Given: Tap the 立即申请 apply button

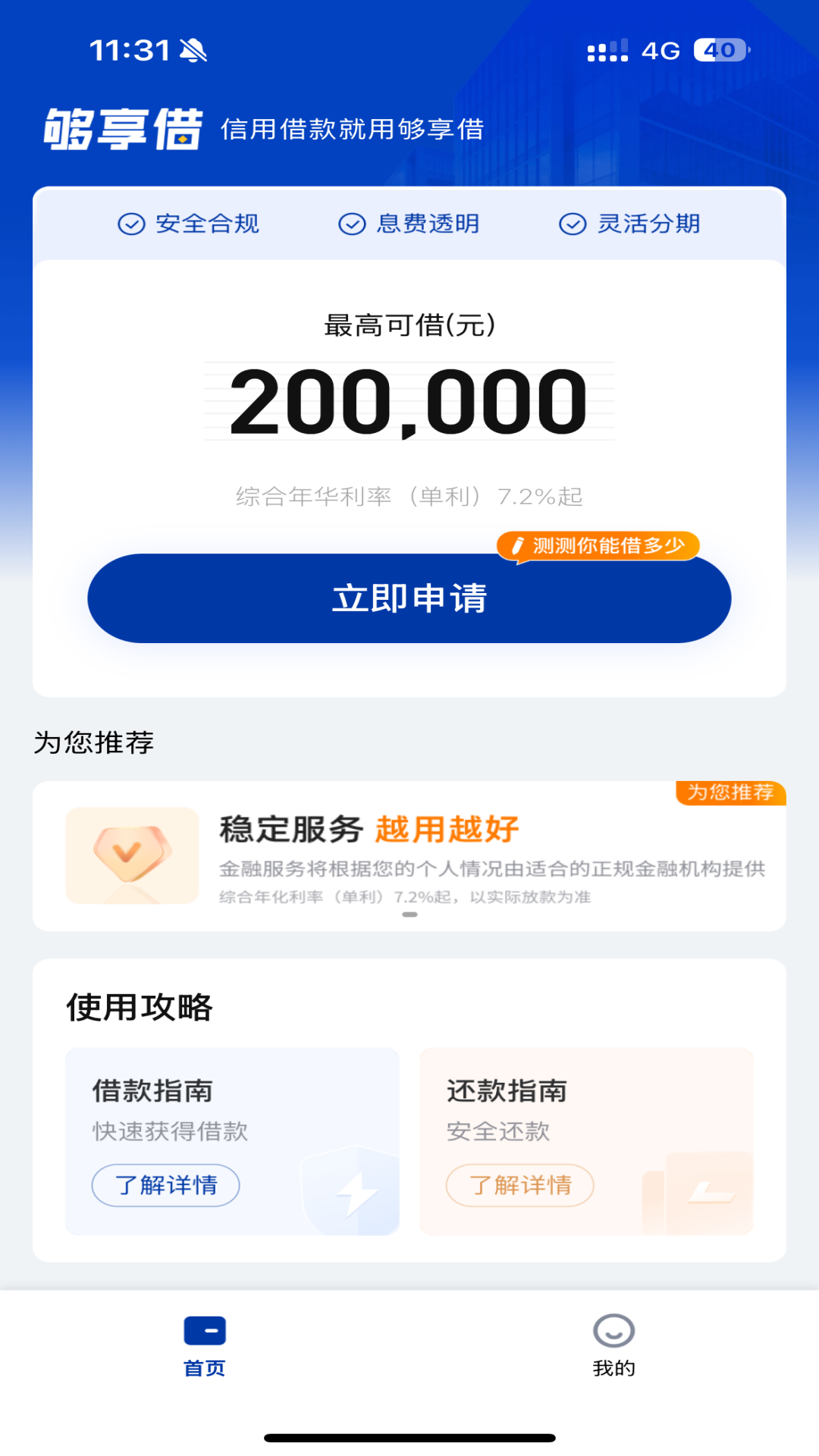Looking at the screenshot, I should (x=409, y=599).
